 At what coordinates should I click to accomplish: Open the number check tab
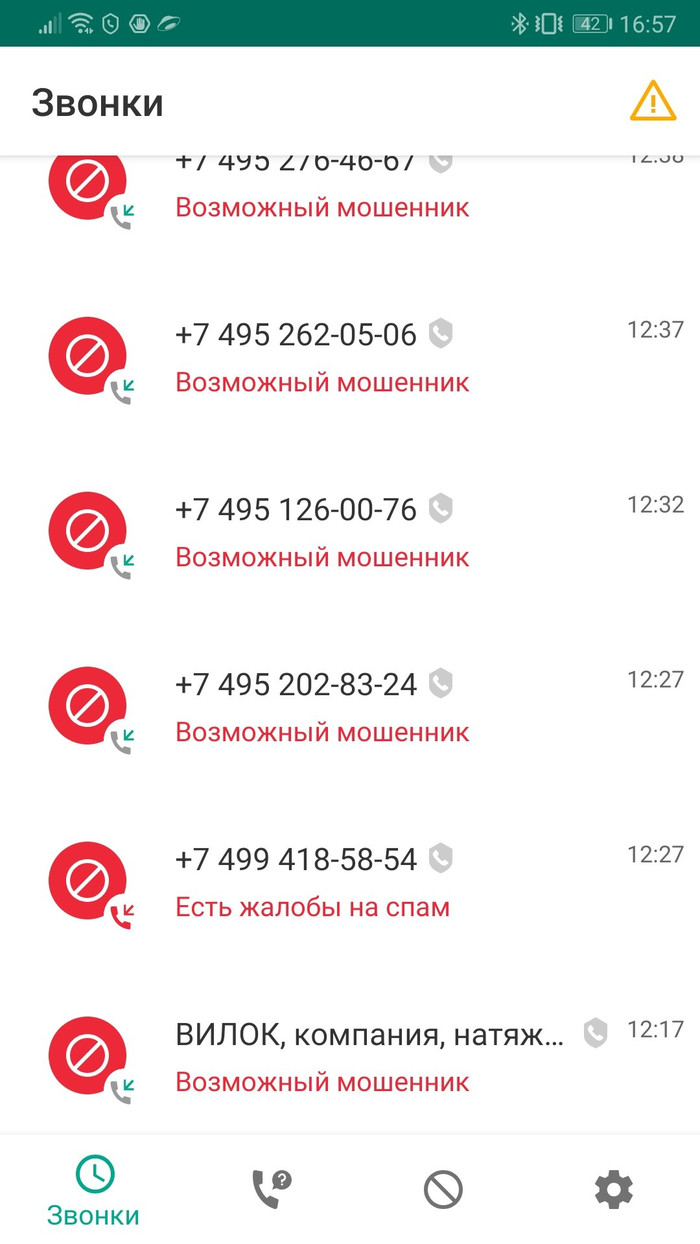[x=269, y=1190]
